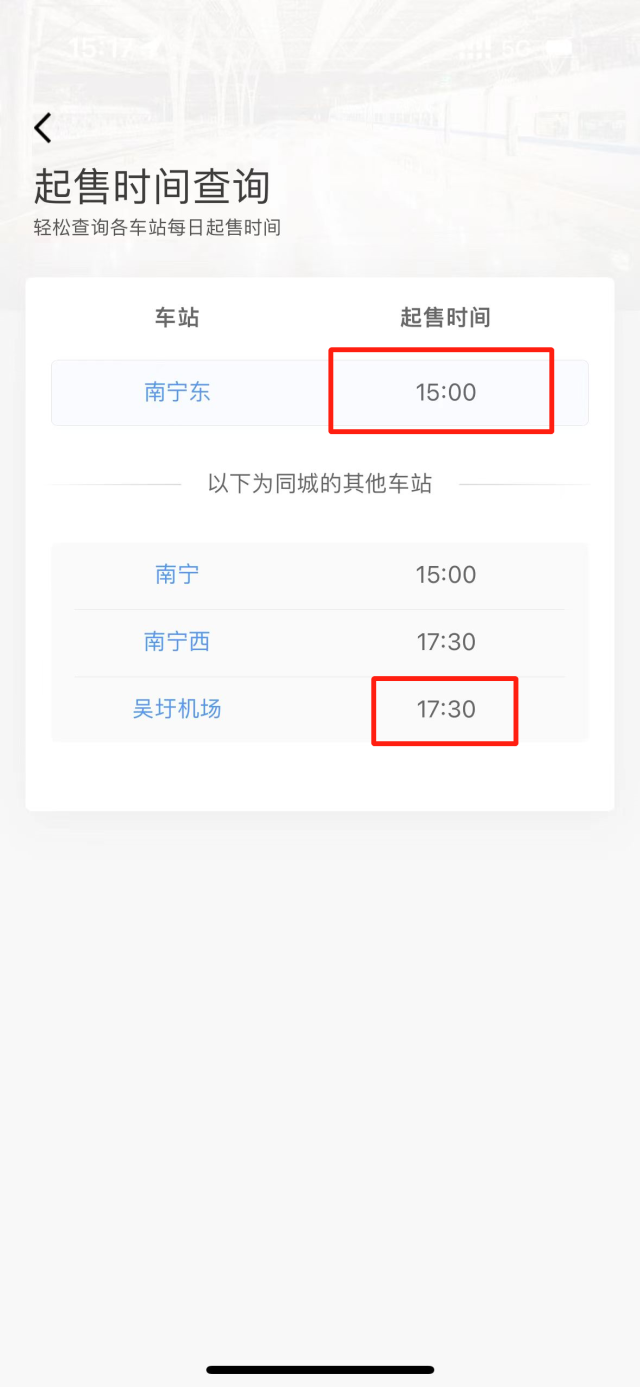Select the 南宁东 station field
The image size is (640, 1387).
(x=177, y=392)
